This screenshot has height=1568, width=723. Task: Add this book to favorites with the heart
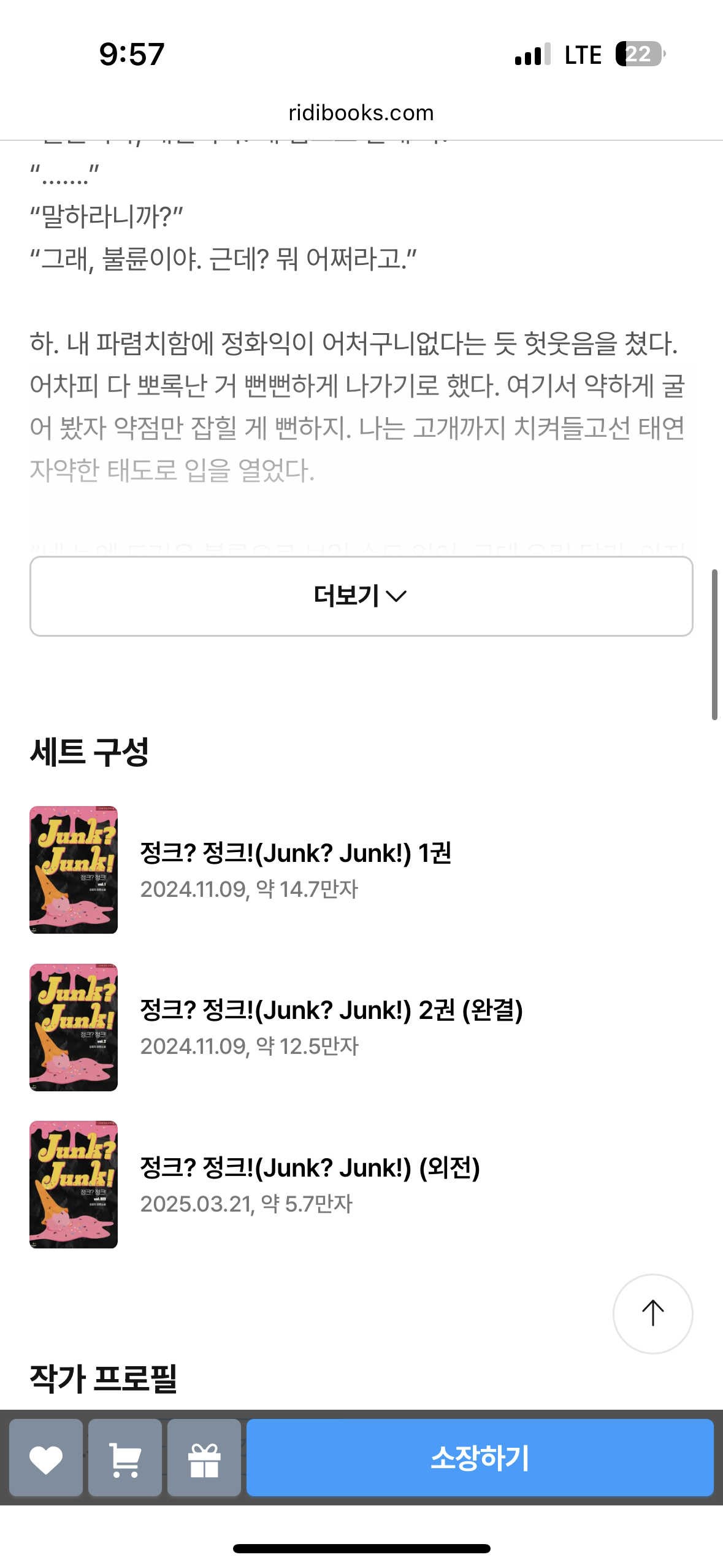click(46, 1458)
